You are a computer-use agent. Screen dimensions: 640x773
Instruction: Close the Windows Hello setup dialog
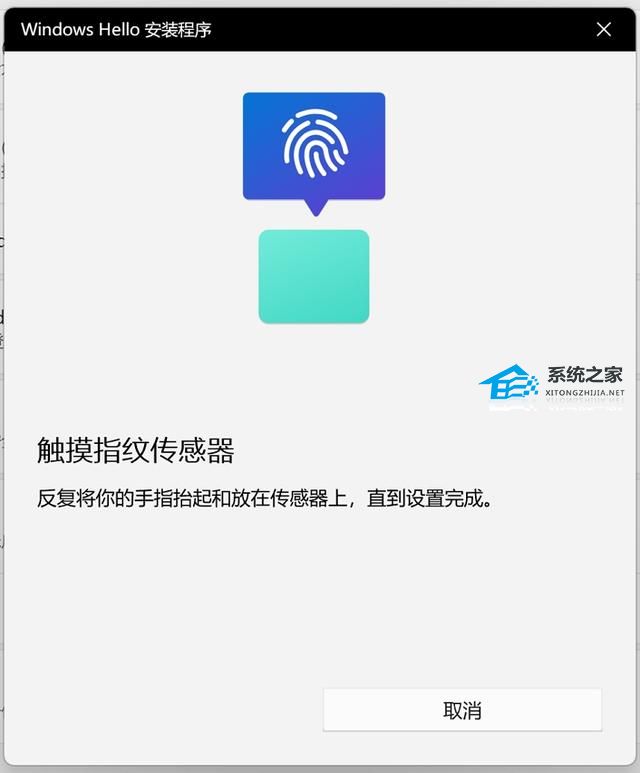click(604, 29)
